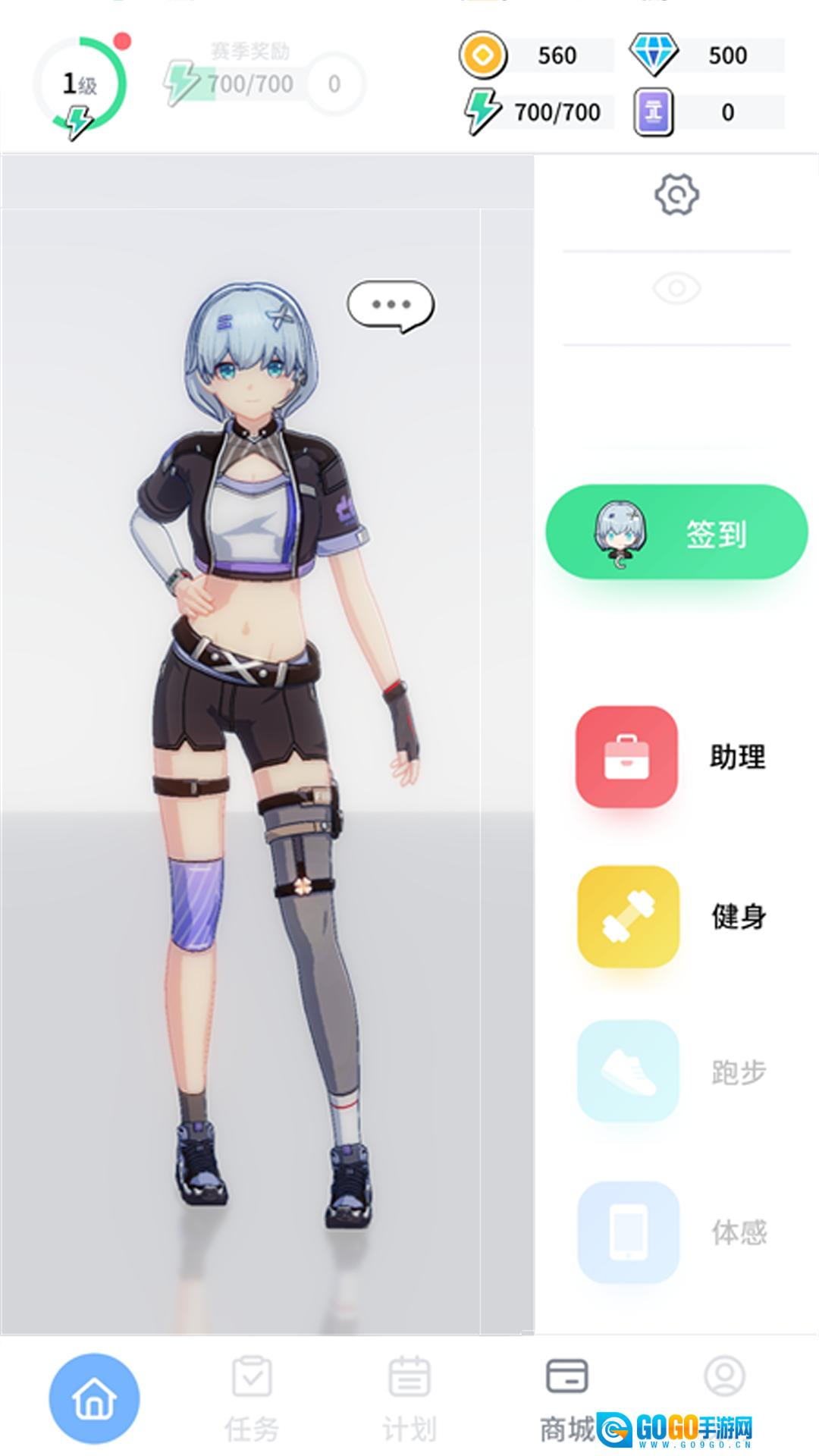Toggle the eye visibility icon
Image resolution: width=819 pixels, height=1456 pixels.
tap(676, 289)
